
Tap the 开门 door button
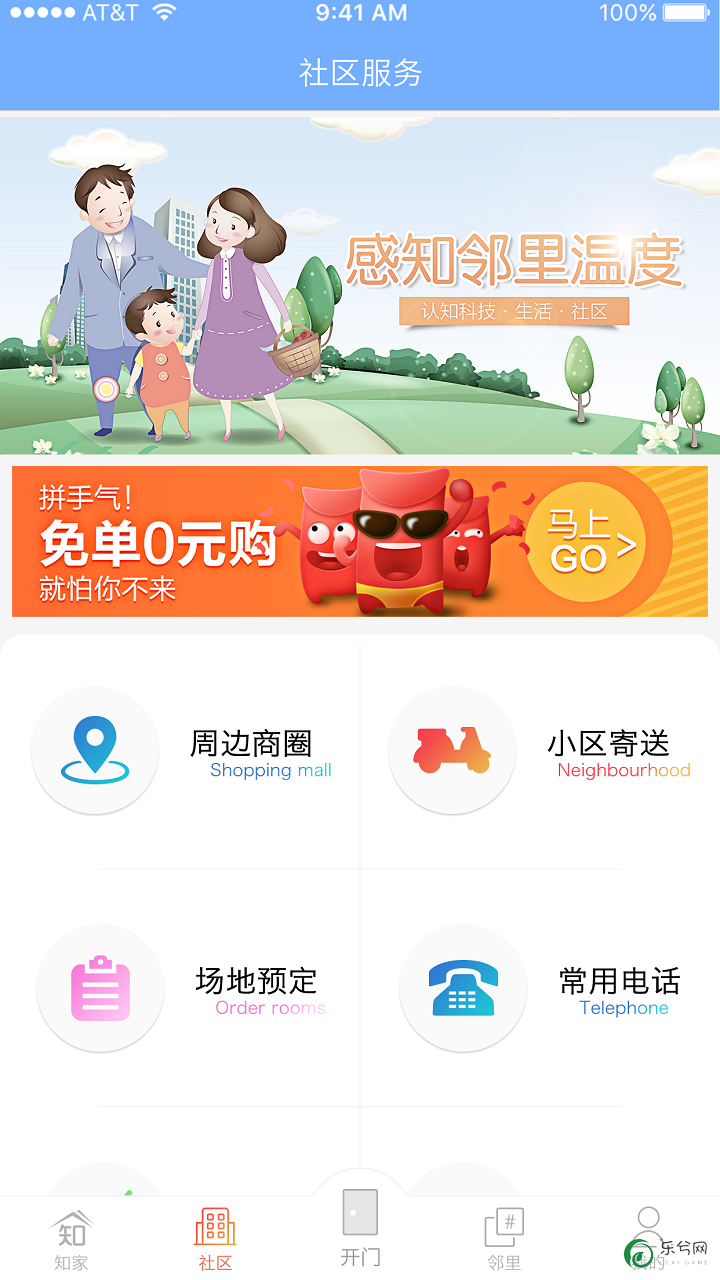[x=360, y=1228]
